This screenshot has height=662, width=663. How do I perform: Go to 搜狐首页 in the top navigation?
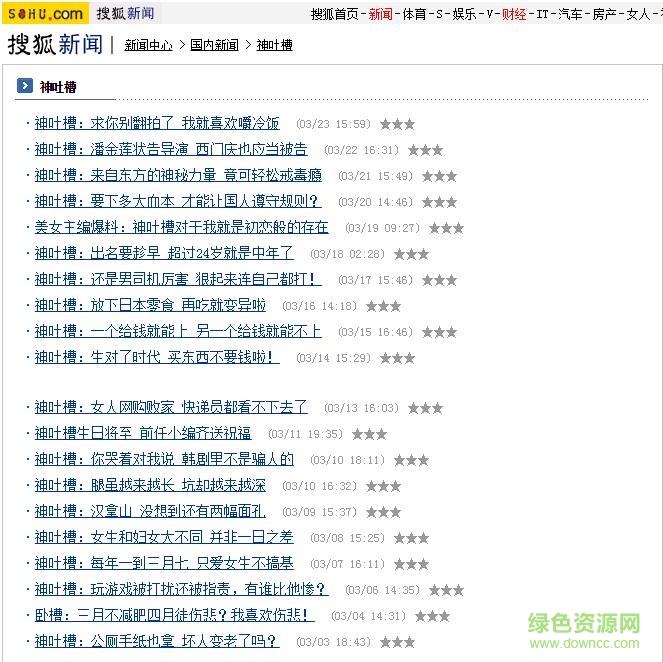(x=334, y=14)
